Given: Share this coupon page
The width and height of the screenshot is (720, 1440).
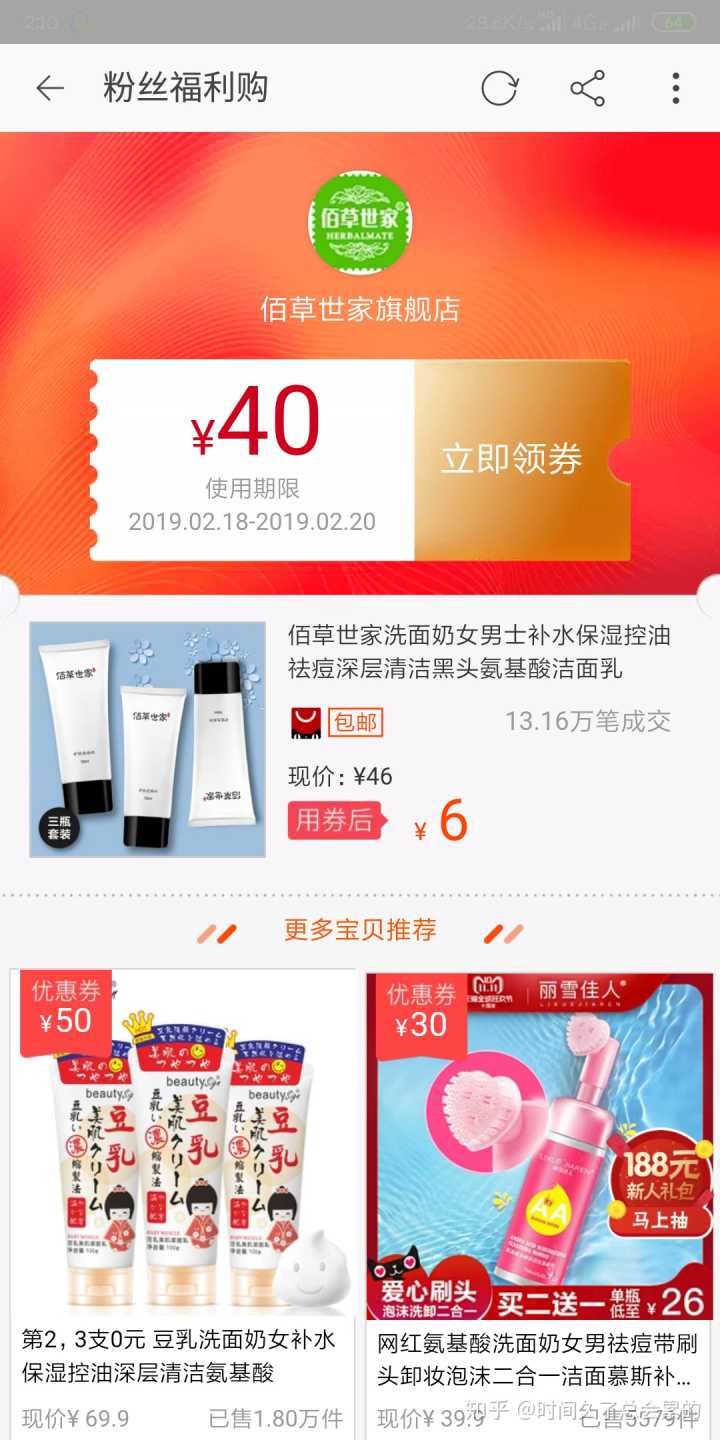Looking at the screenshot, I should pyautogui.click(x=588, y=88).
